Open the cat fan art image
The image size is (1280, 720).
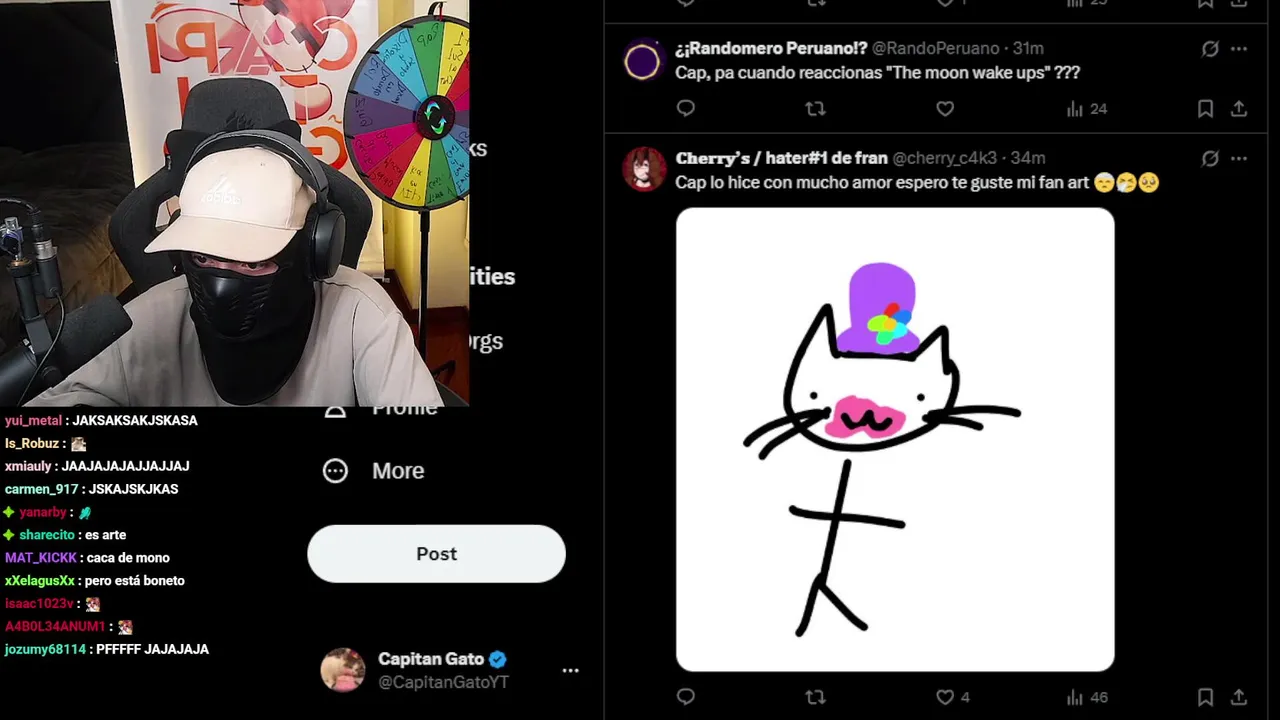[895, 440]
